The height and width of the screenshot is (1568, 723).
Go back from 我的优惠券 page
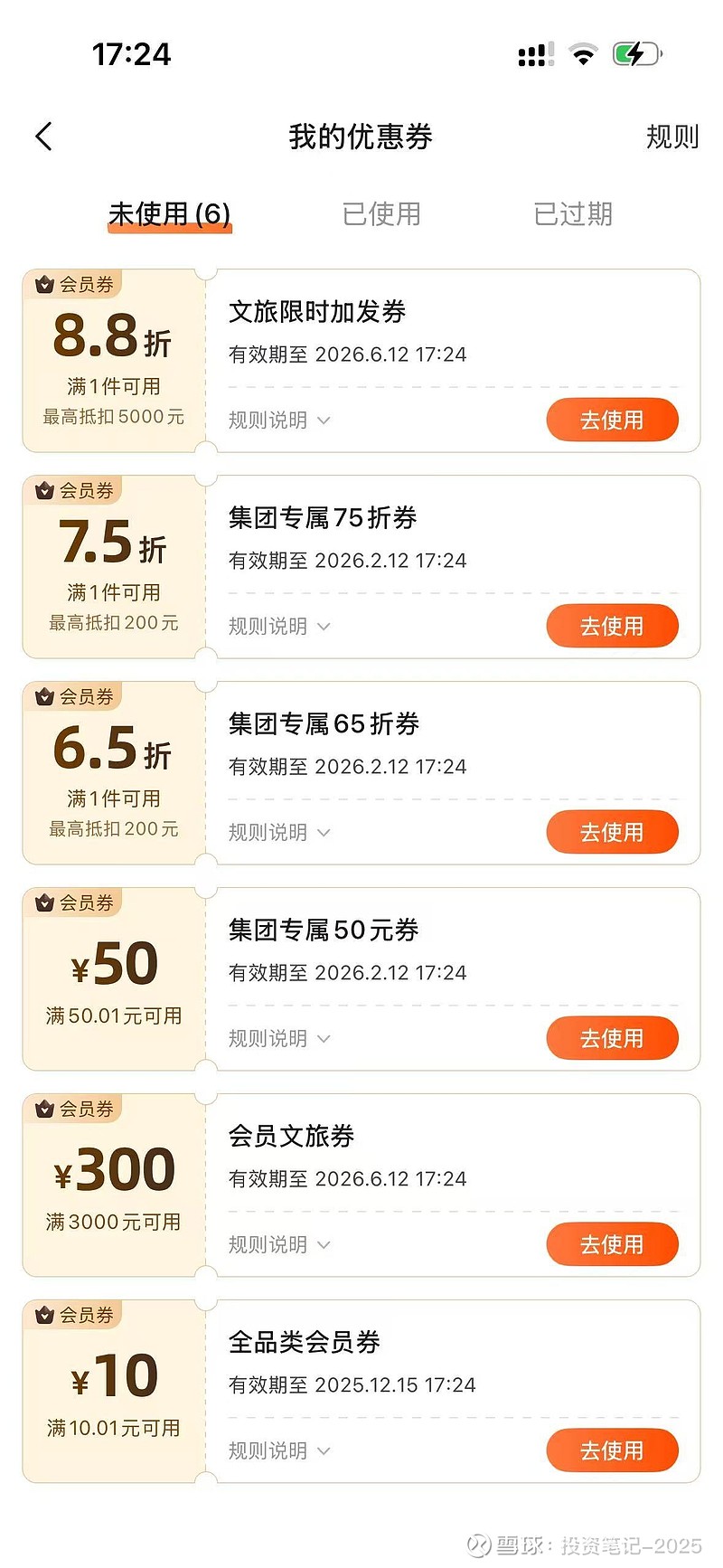tap(43, 137)
